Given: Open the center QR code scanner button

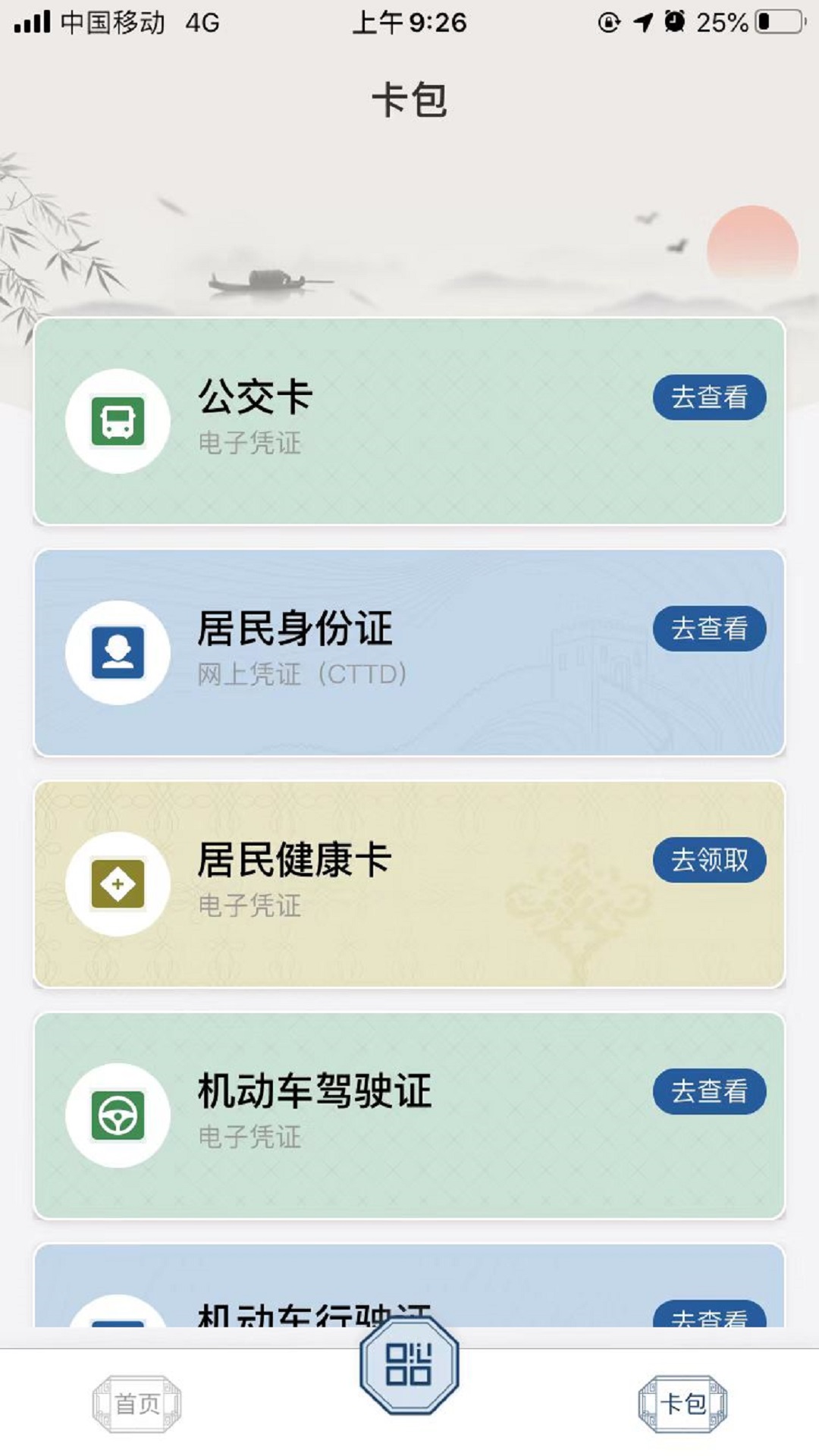Looking at the screenshot, I should click(x=409, y=1364).
